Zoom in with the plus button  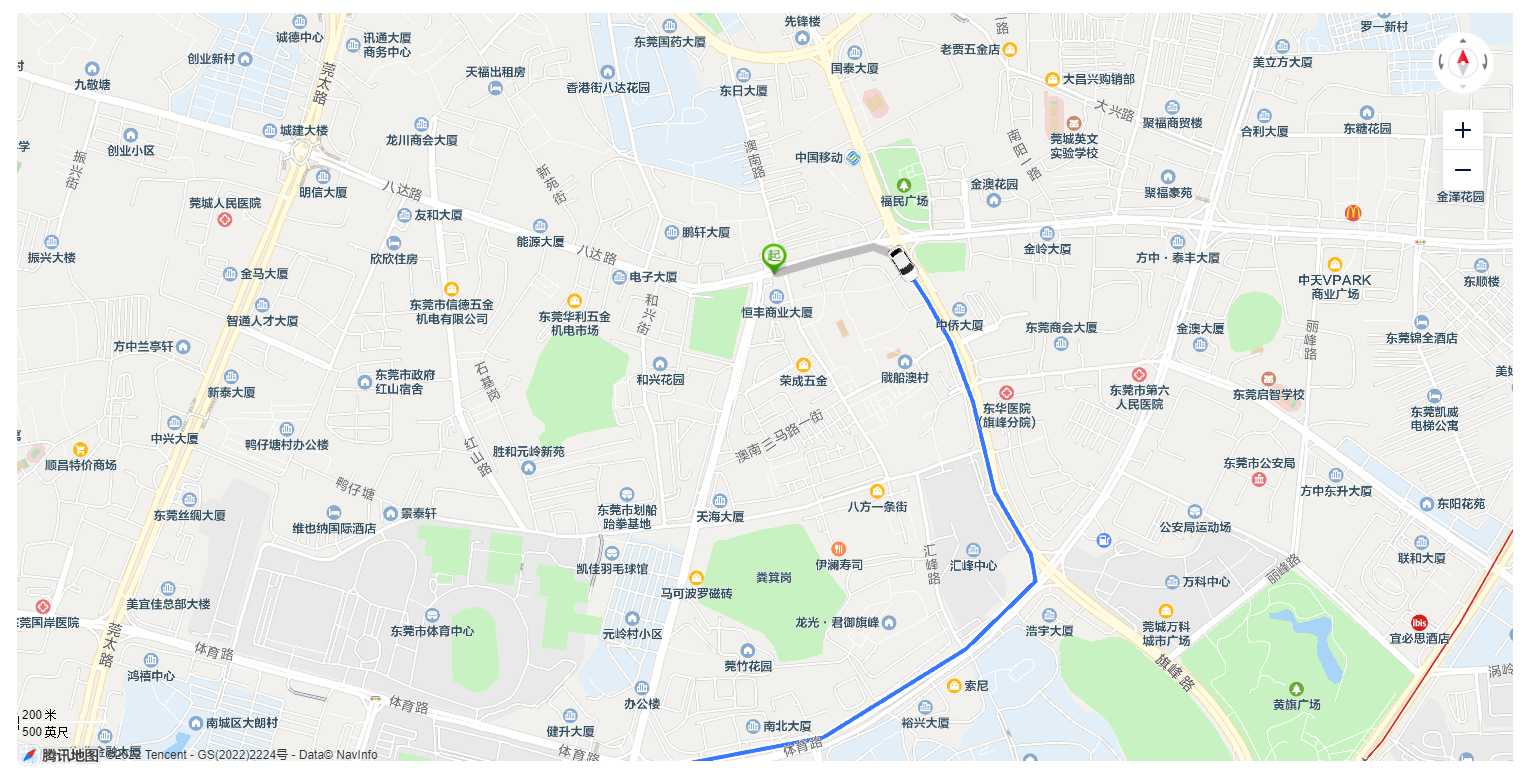[x=1463, y=130]
